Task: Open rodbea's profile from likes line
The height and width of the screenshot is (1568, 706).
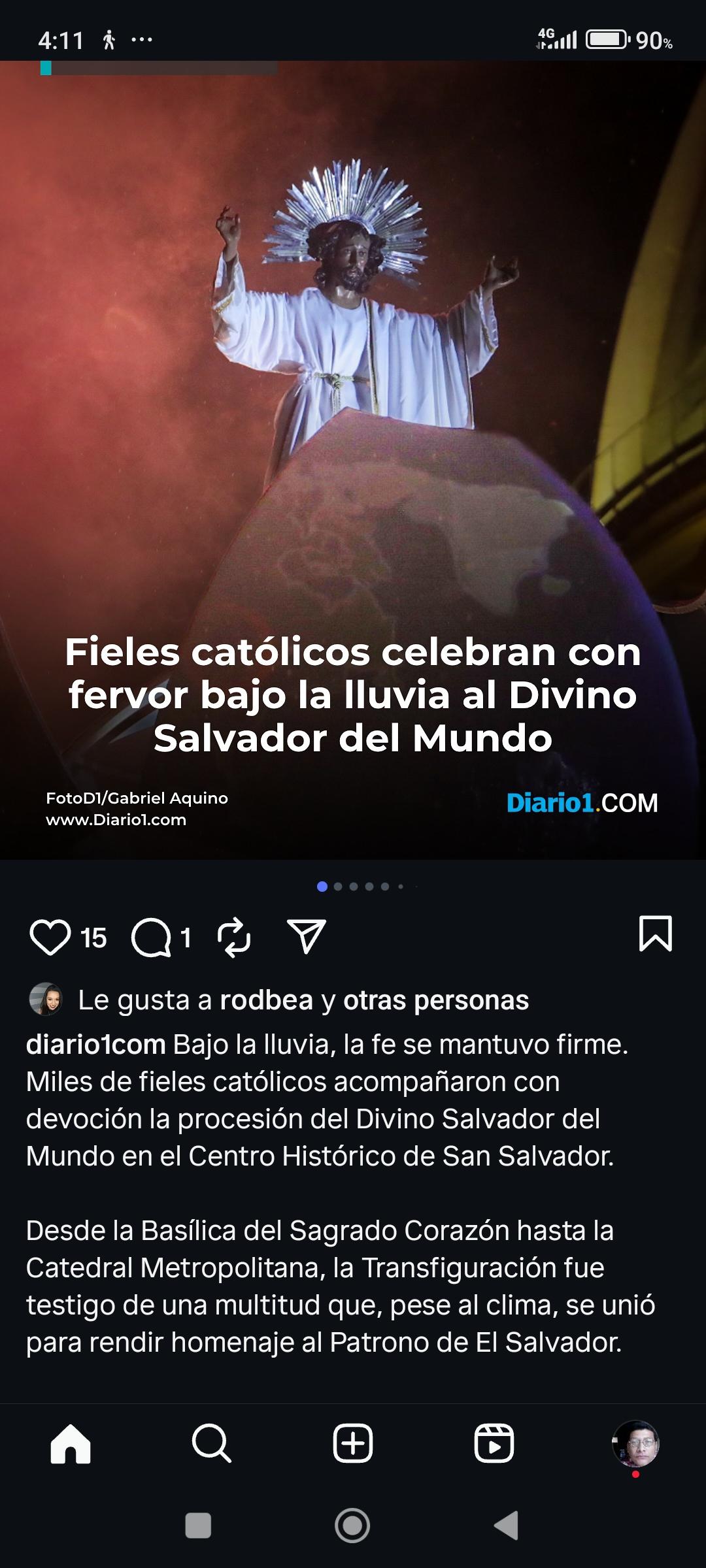Action: pos(266,1000)
